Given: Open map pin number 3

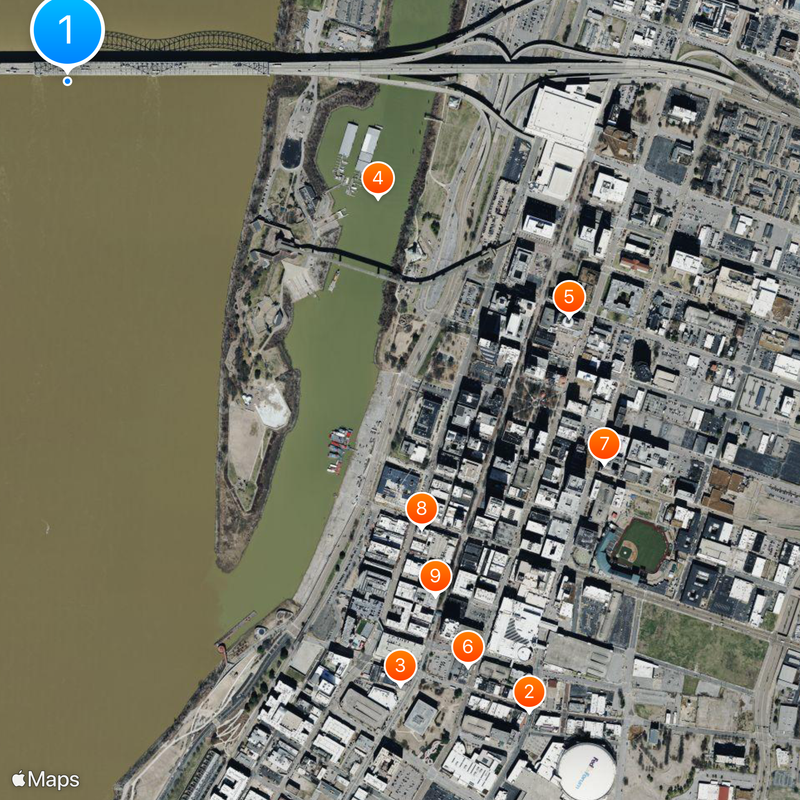Looking at the screenshot, I should click(400, 664).
